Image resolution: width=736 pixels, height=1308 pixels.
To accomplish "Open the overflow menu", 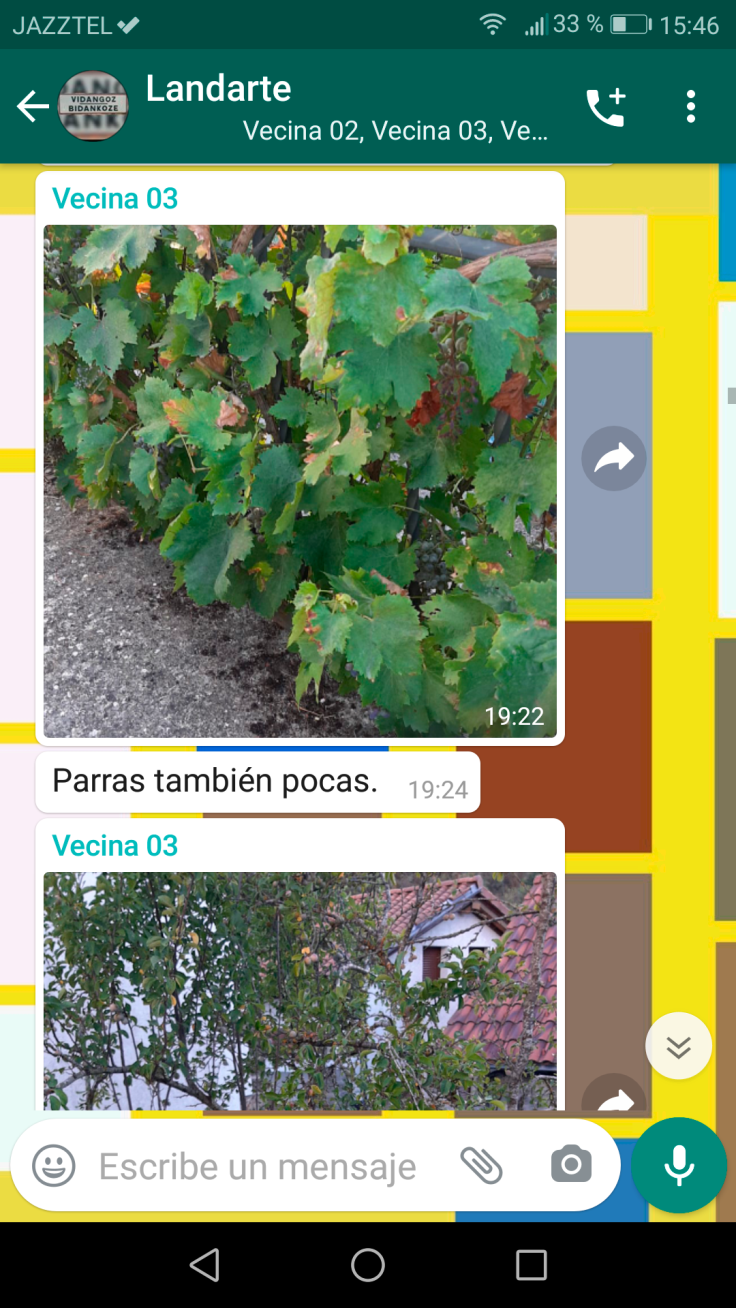I will (690, 106).
